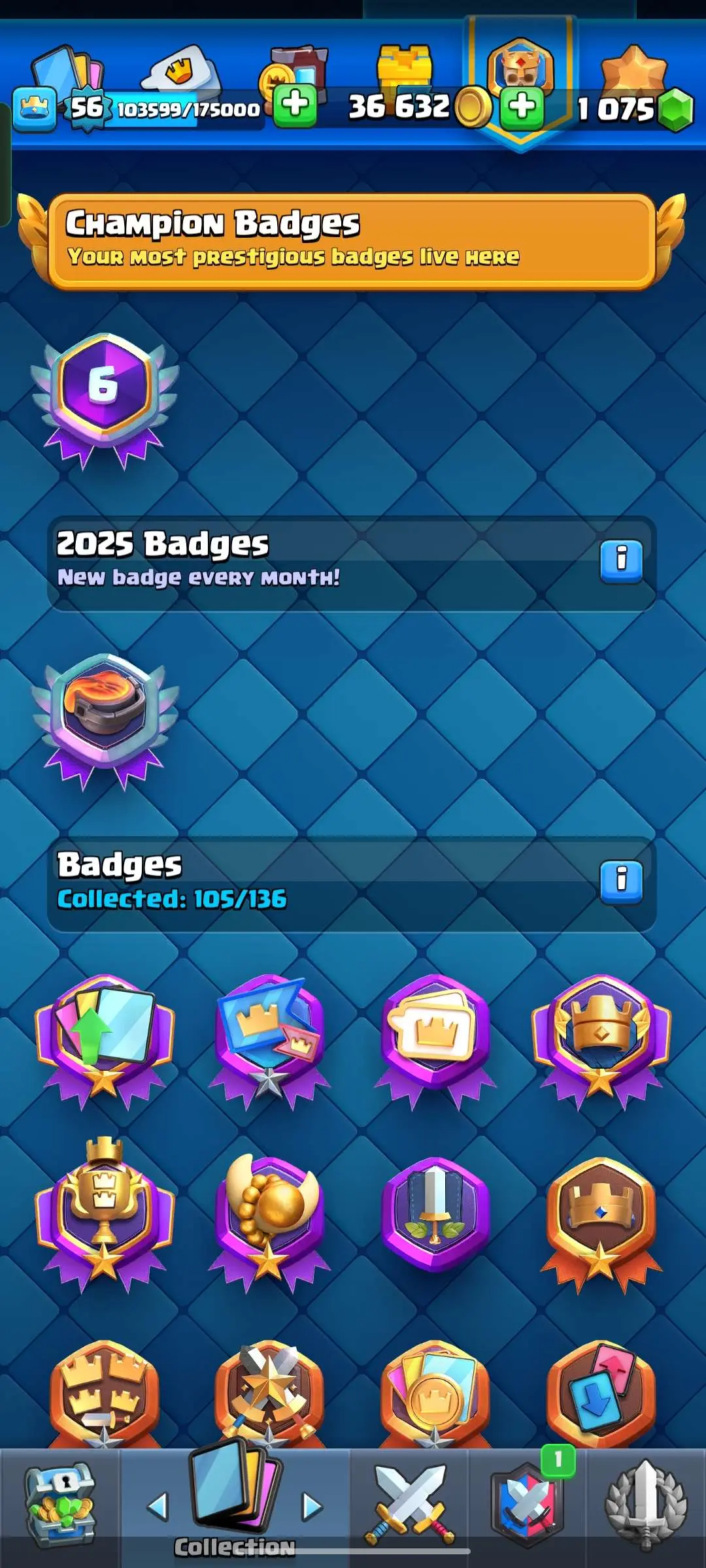Tap the green plus next to experience bar

[x=295, y=105]
